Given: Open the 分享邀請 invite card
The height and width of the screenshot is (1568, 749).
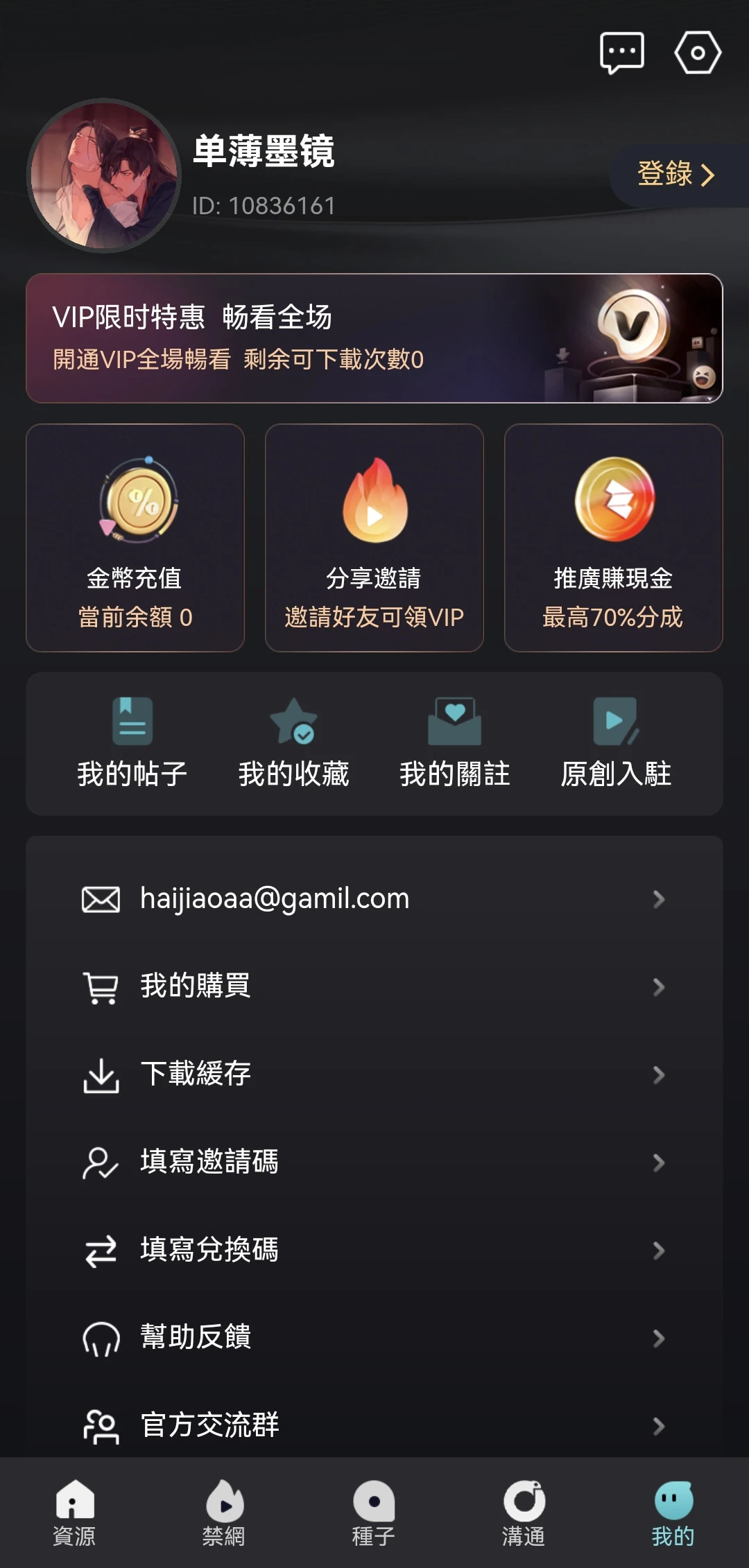Looking at the screenshot, I should coord(374,538).
